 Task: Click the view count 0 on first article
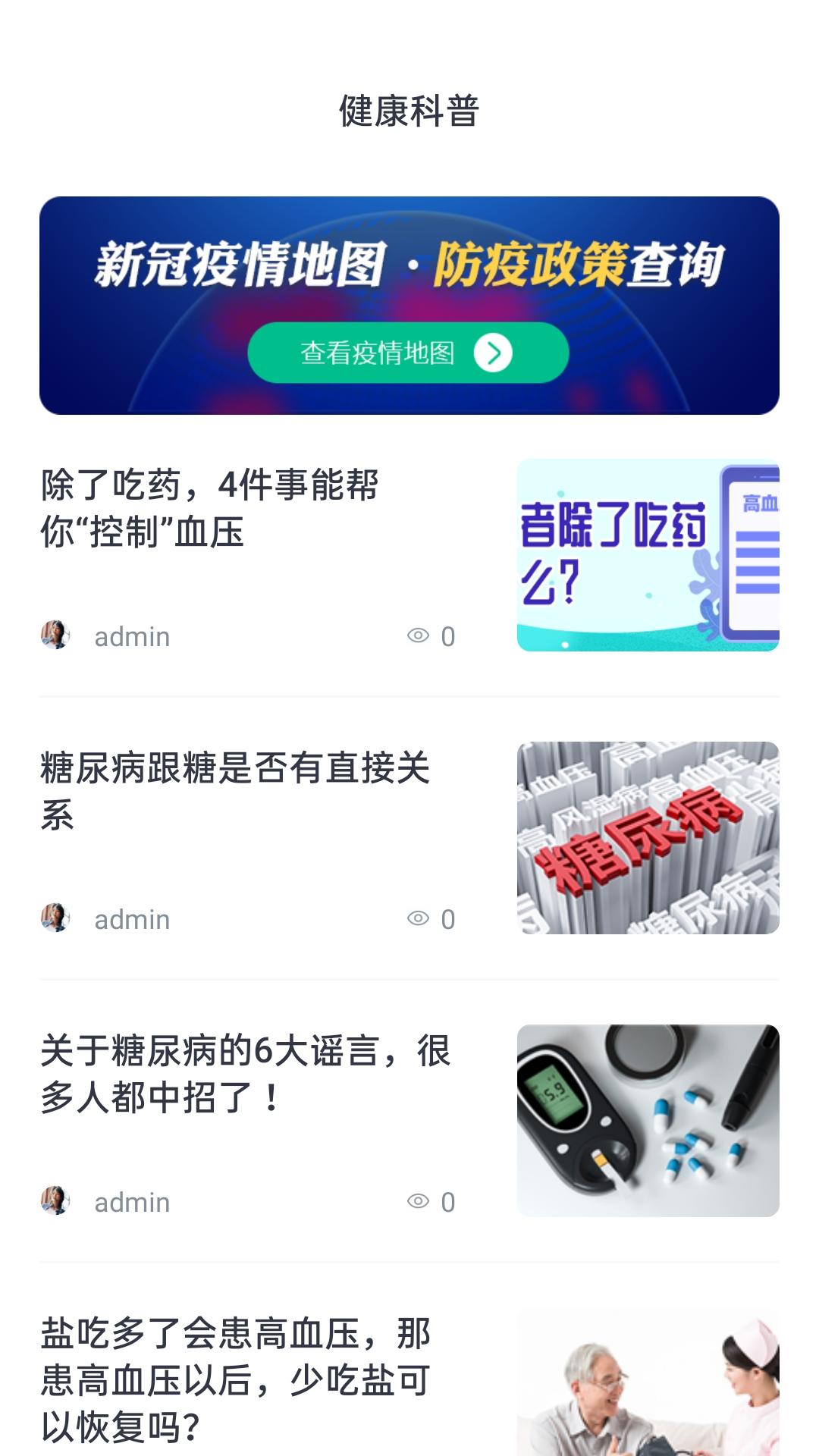coord(449,636)
